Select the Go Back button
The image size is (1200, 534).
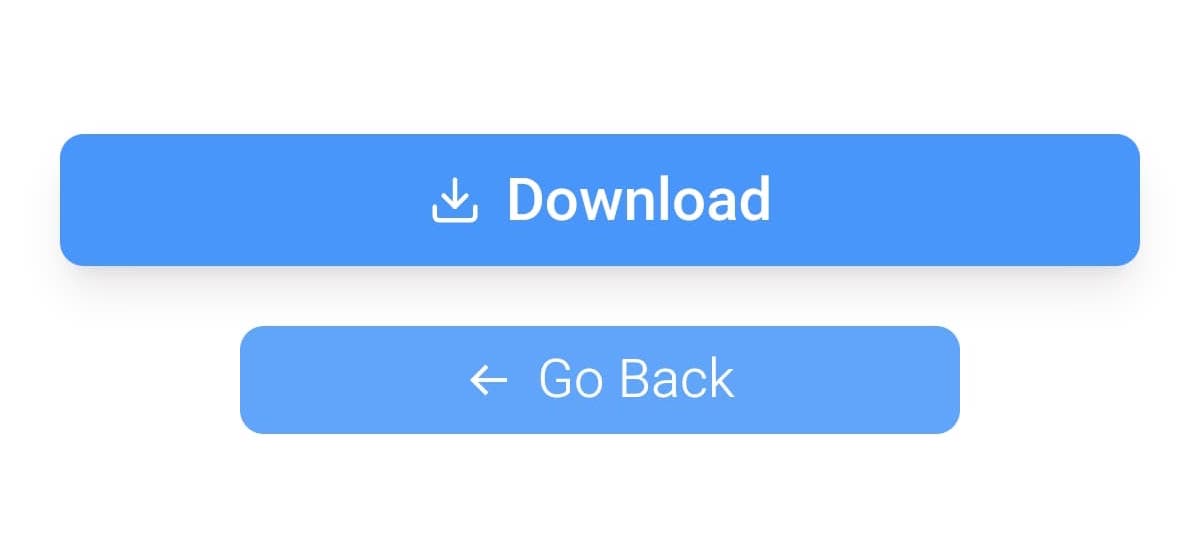(600, 380)
